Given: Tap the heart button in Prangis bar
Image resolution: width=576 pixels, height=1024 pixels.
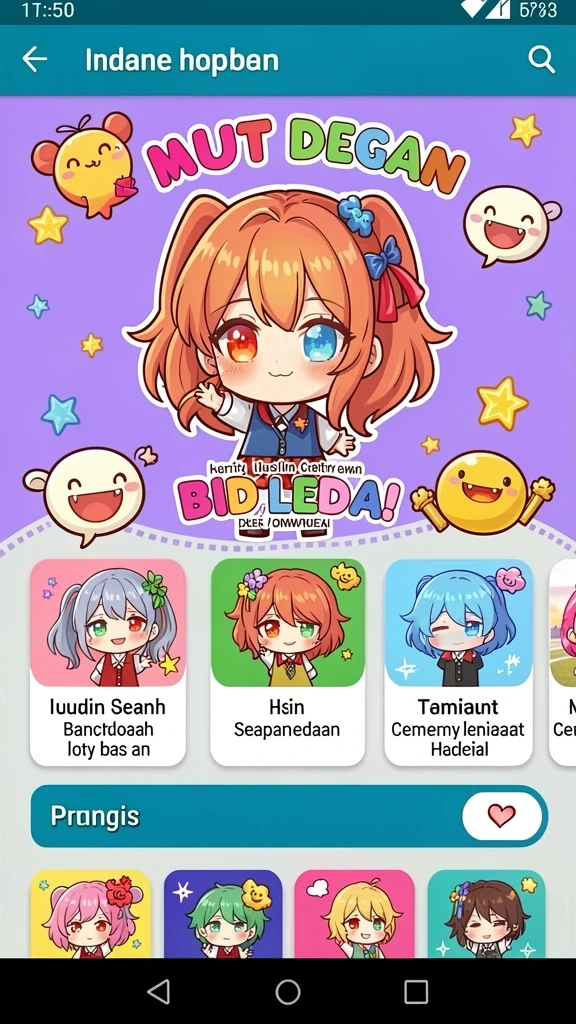Looking at the screenshot, I should [x=502, y=816].
